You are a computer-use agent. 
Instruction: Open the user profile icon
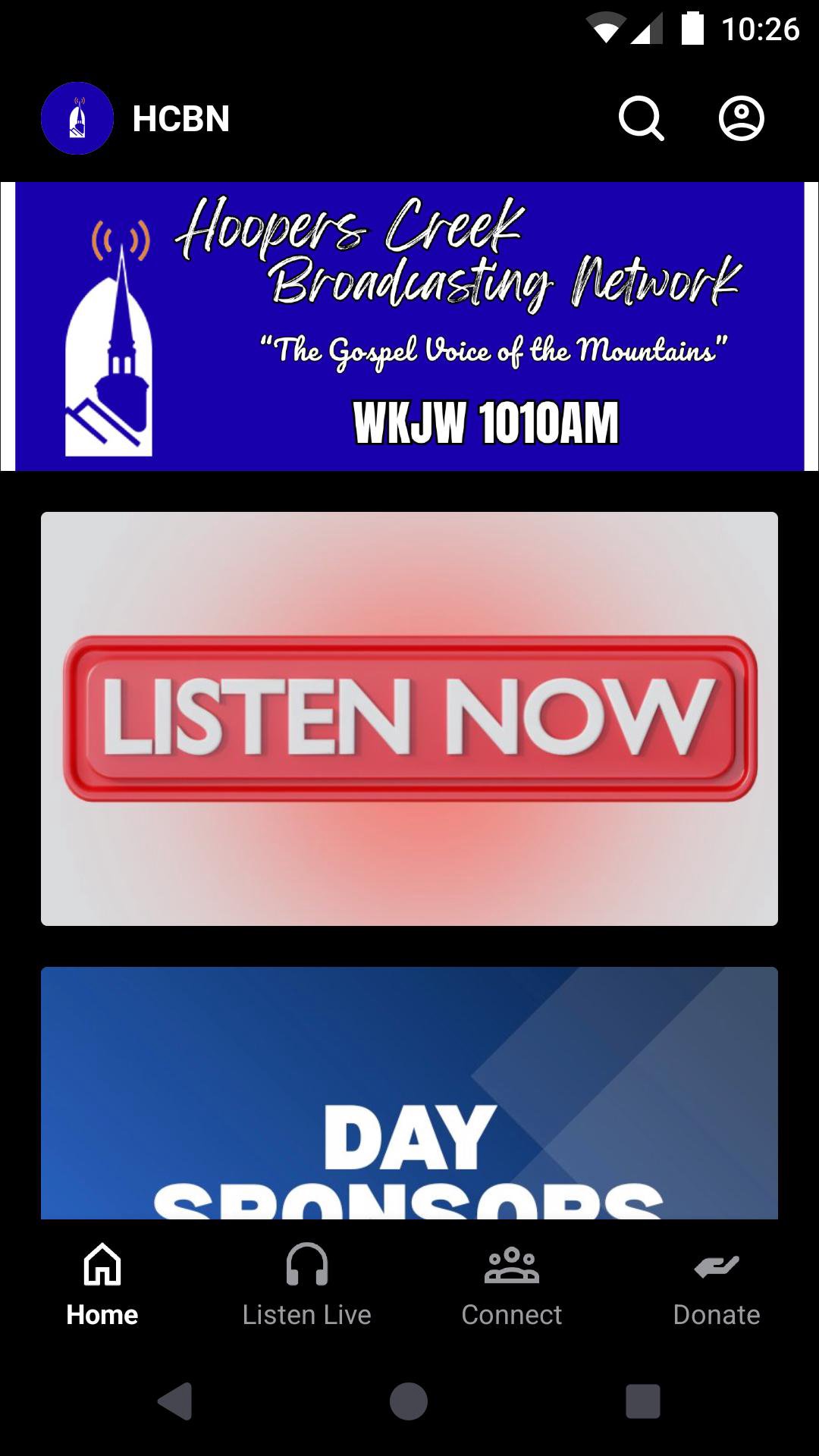coord(741,118)
